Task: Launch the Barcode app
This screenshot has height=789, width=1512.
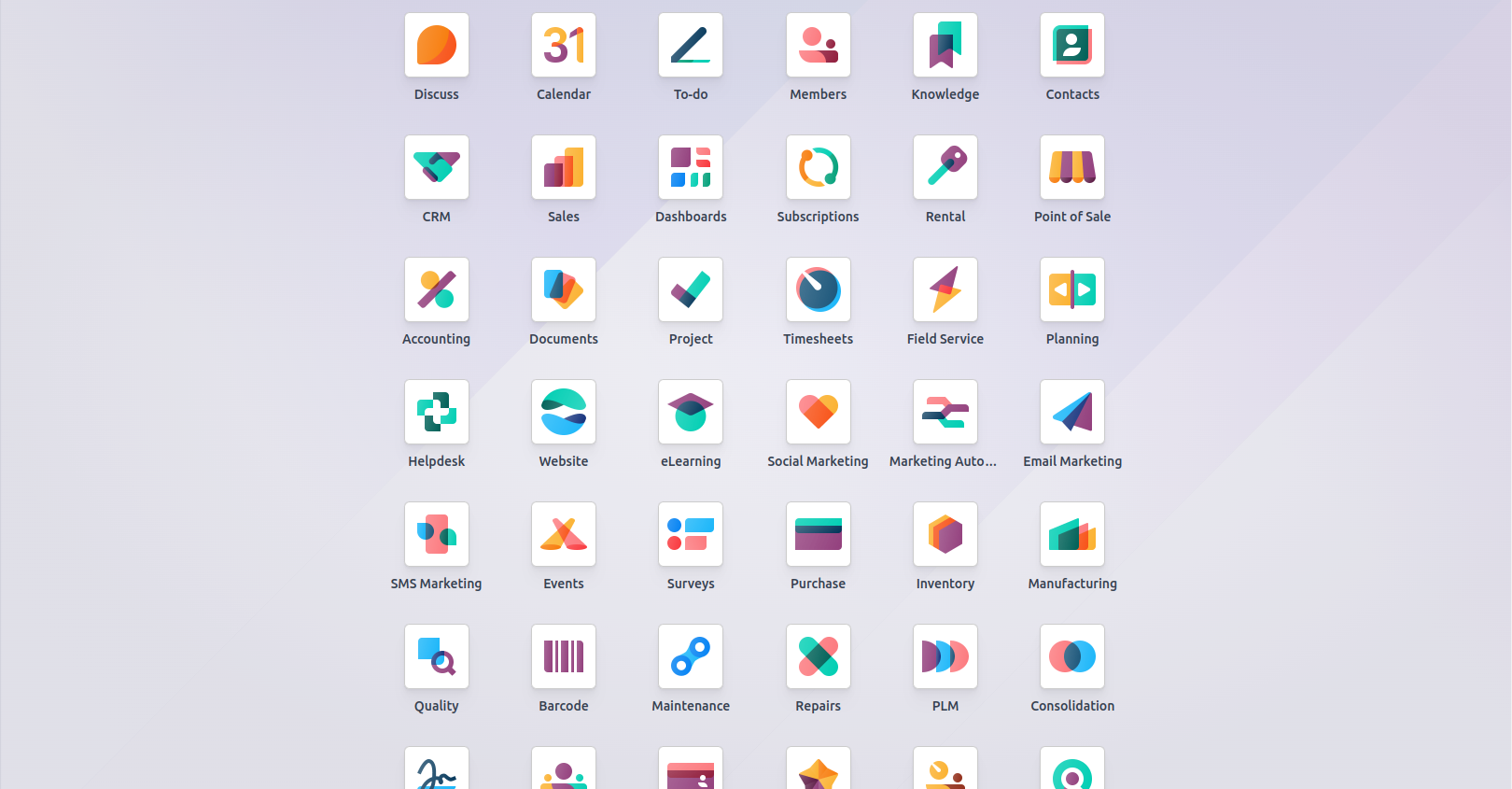Action: pyautogui.click(x=564, y=657)
